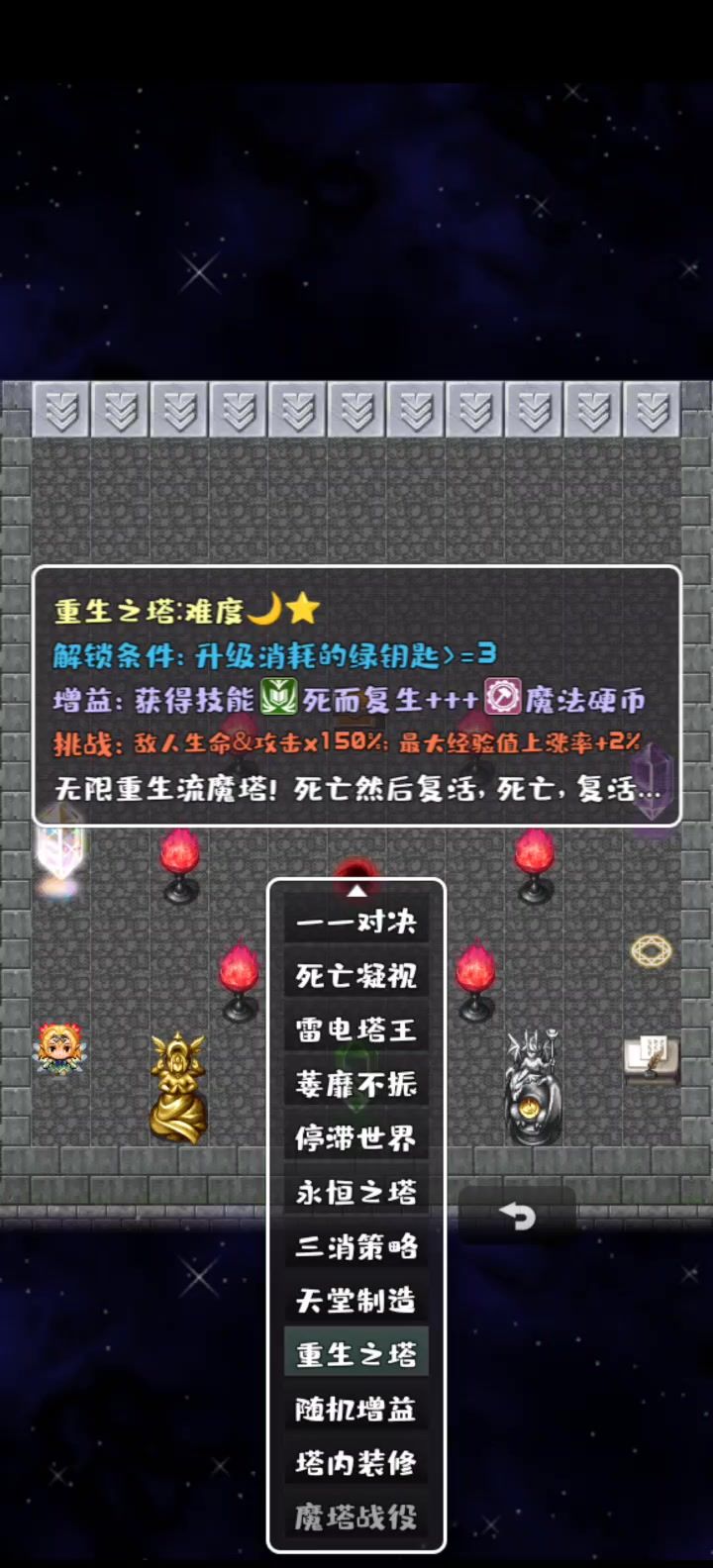This screenshot has width=713, height=1568.
Task: Select the 一一对决 menu option
Action: 356,923
